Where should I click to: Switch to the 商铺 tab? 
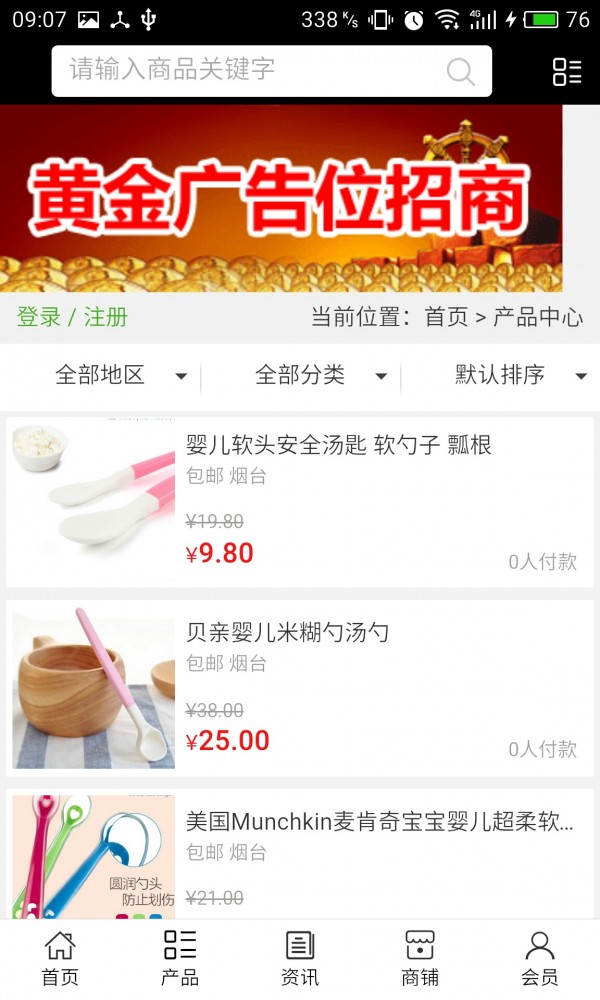tap(420, 958)
